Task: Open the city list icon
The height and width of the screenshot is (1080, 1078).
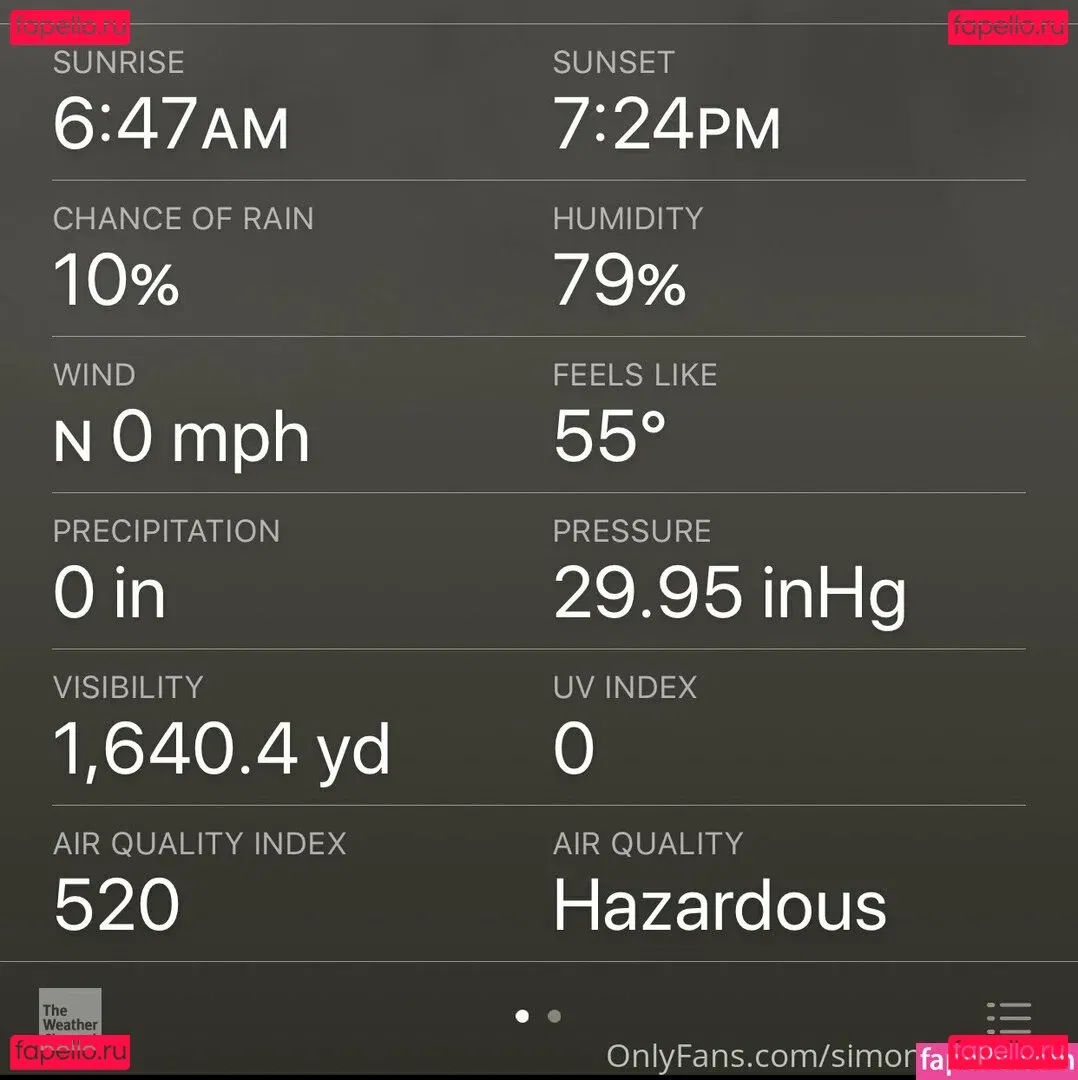Action: [1008, 1018]
